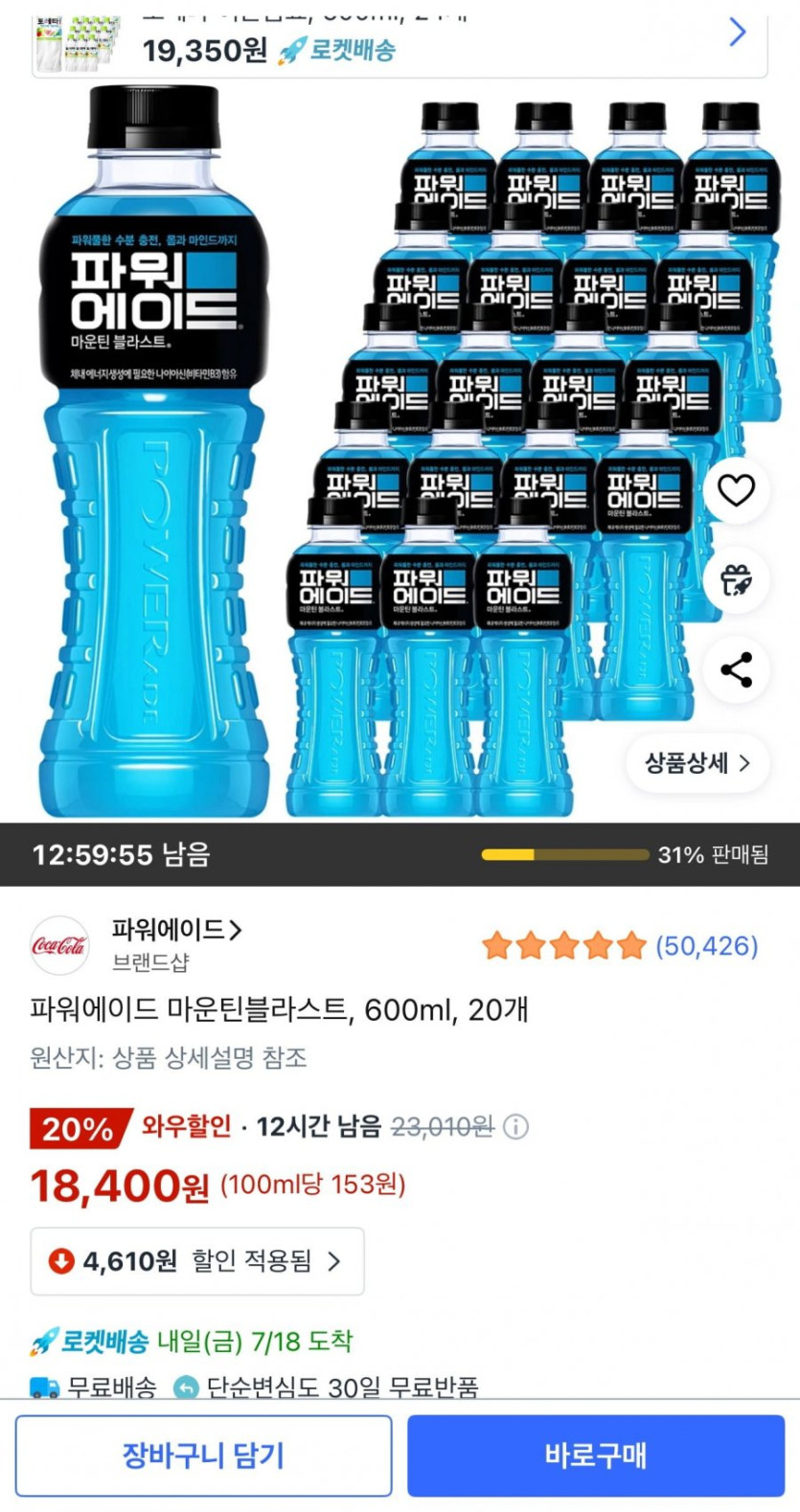Expand the 4,610원 할인 적용됨 details
The image size is (800, 1512).
coord(197,1261)
